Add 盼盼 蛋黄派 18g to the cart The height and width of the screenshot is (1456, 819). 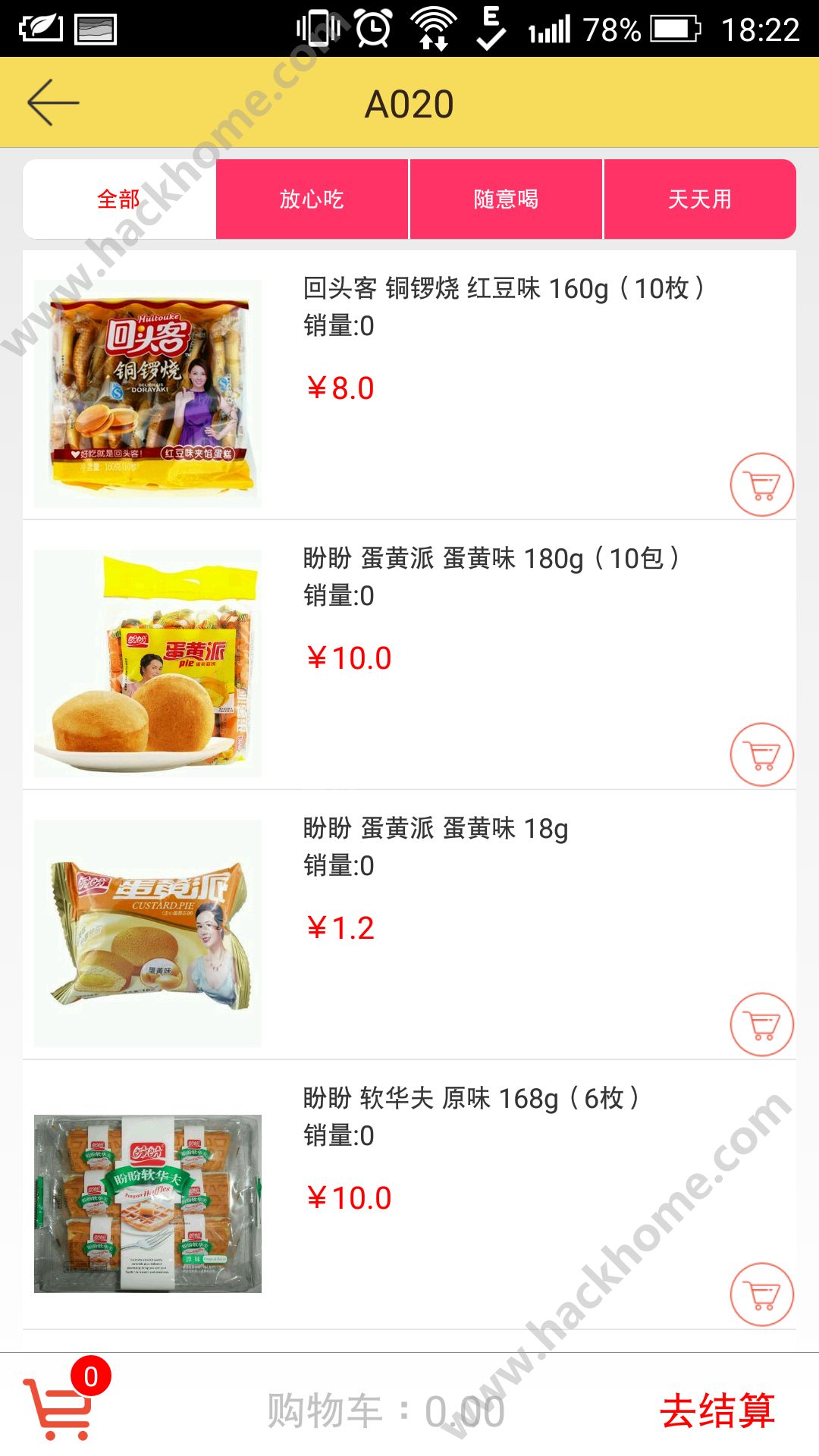pyautogui.click(x=761, y=1025)
